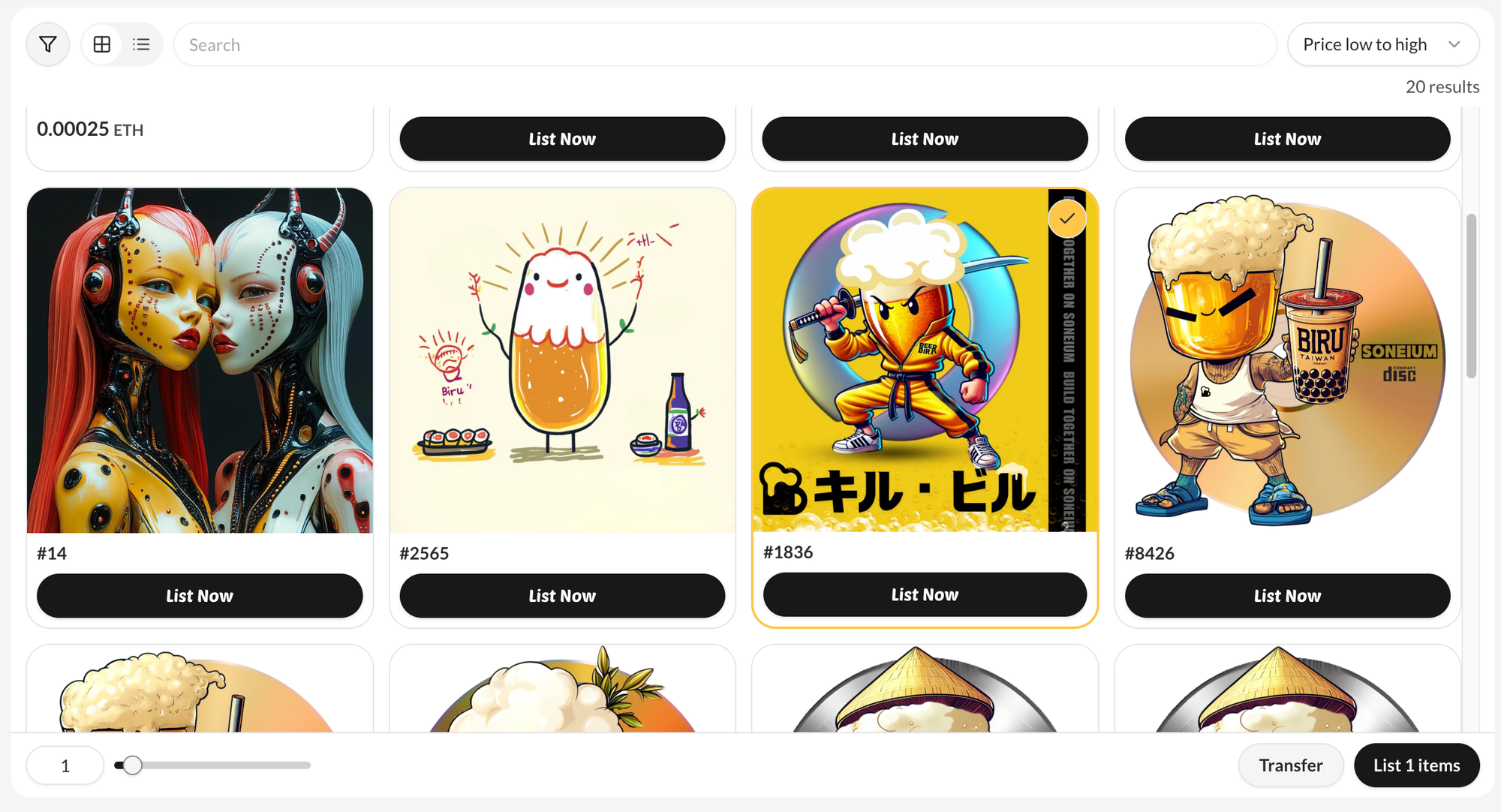Open NFT #2565 card
The width and height of the screenshot is (1501, 812).
(x=562, y=360)
